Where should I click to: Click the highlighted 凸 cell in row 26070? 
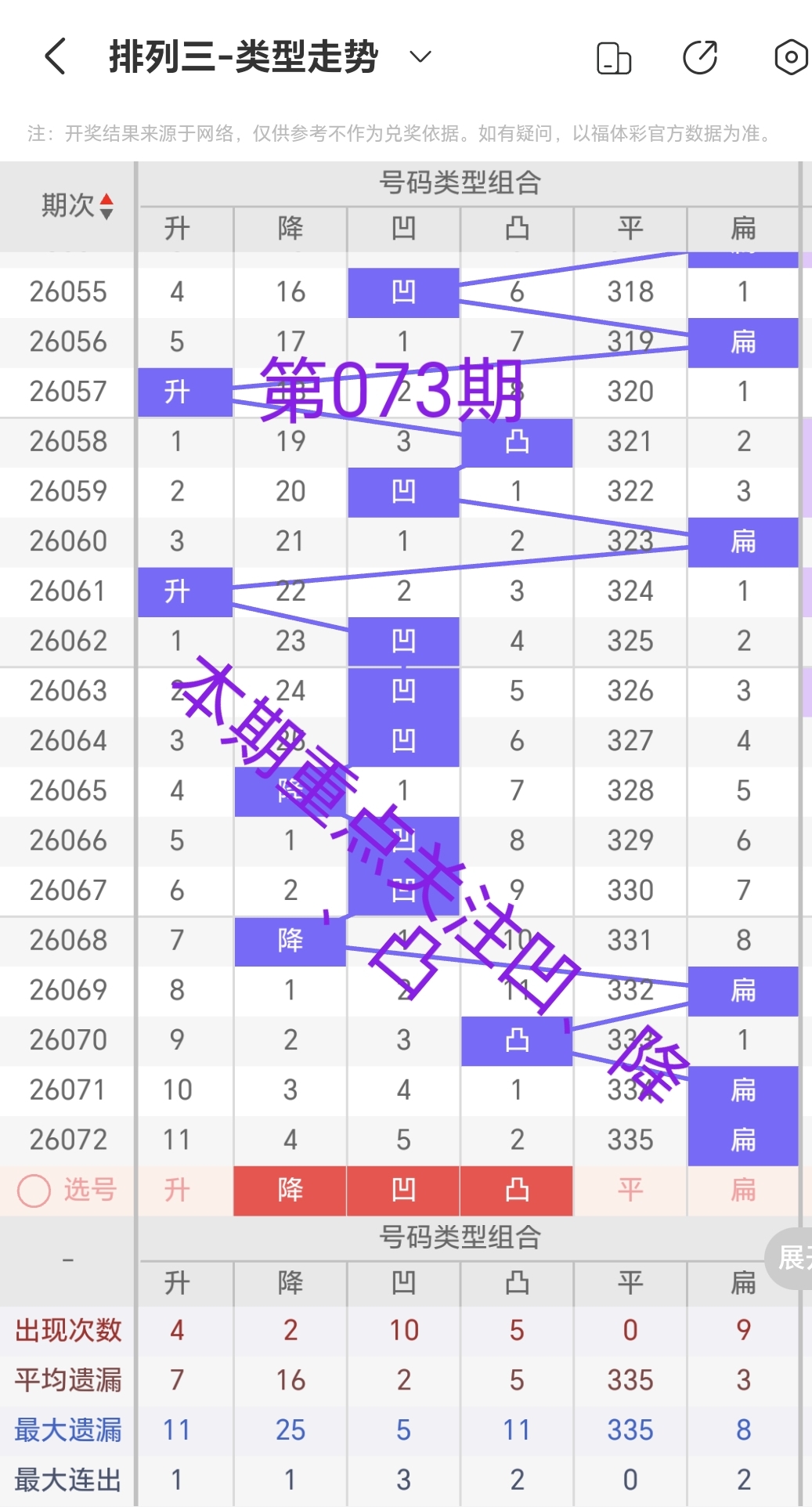[516, 1040]
